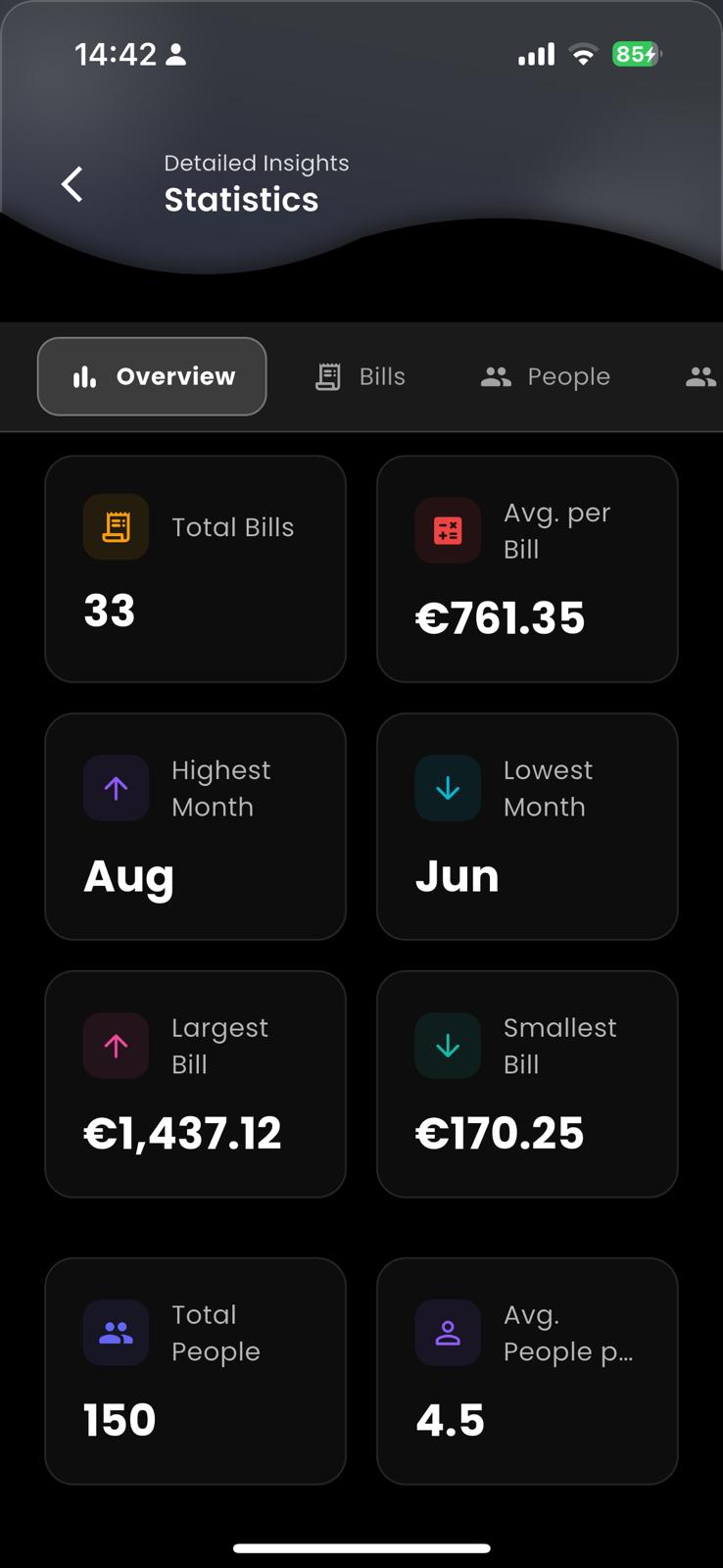Select the Overview tab
The width and height of the screenshot is (723, 1568).
(152, 376)
